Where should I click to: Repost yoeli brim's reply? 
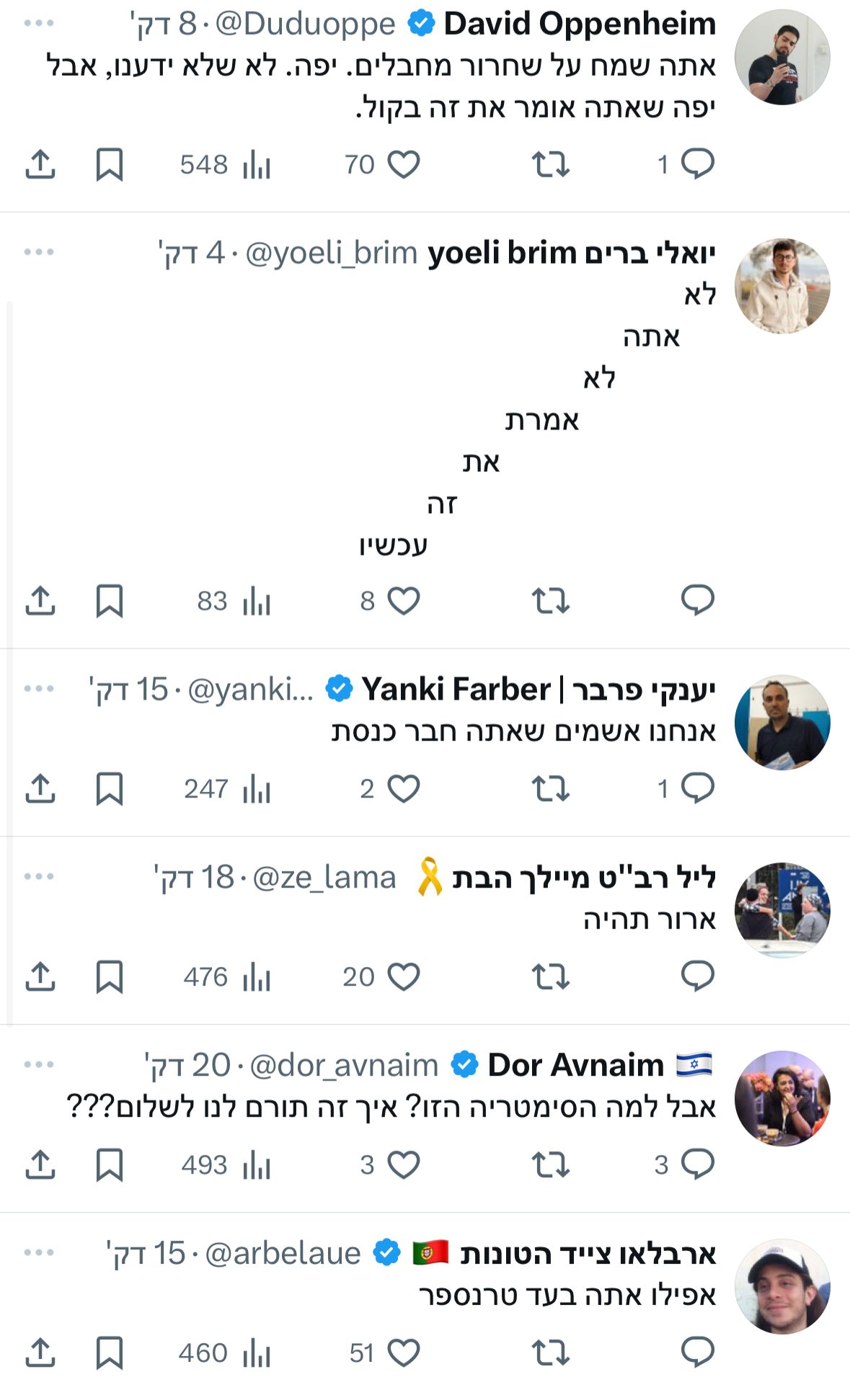coord(551,601)
